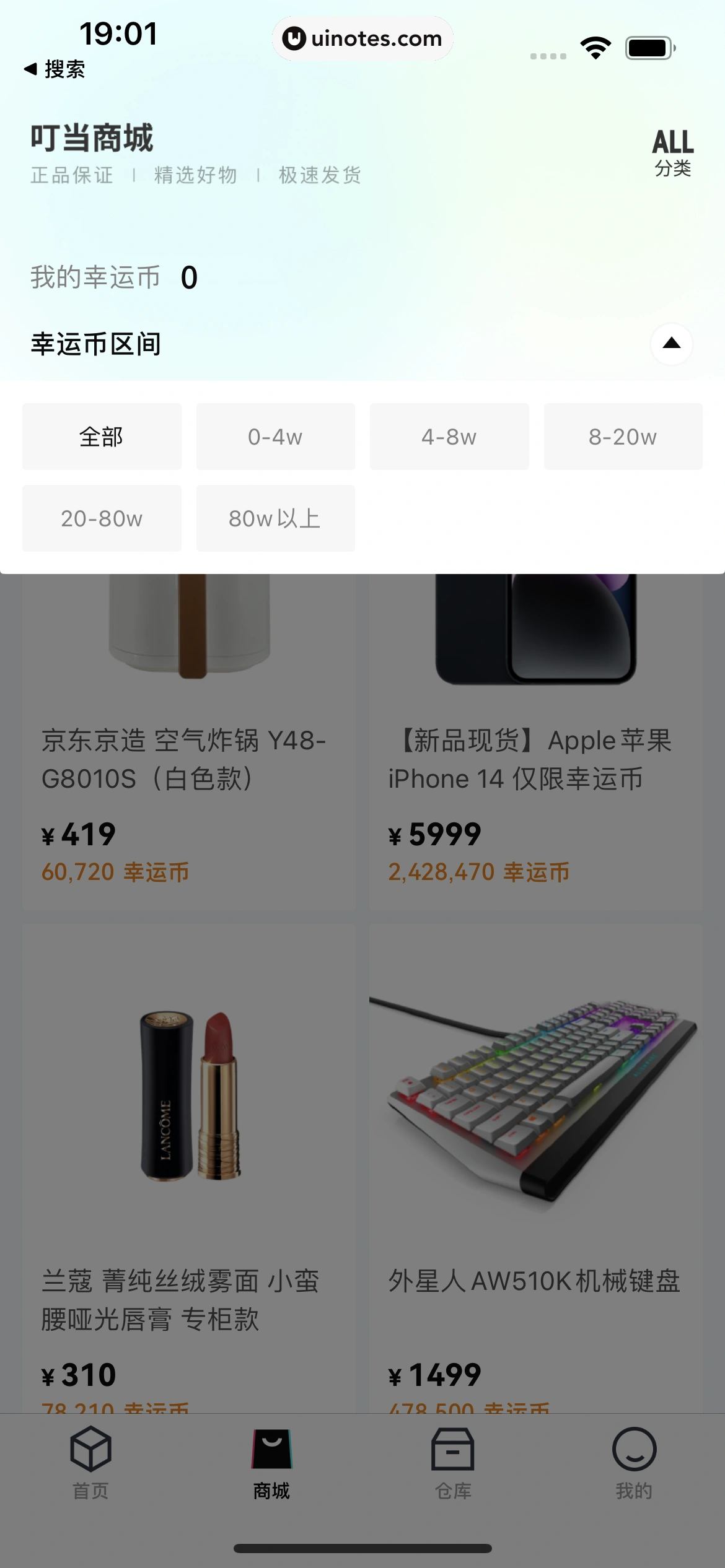Collapse the 幸运币区间 filter panel
This screenshot has width=725, height=1568.
(671, 344)
